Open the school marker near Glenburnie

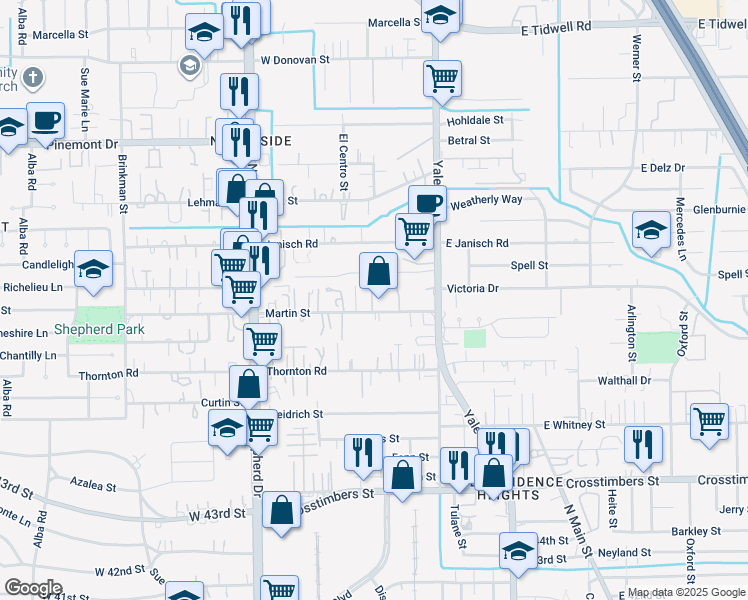point(651,230)
